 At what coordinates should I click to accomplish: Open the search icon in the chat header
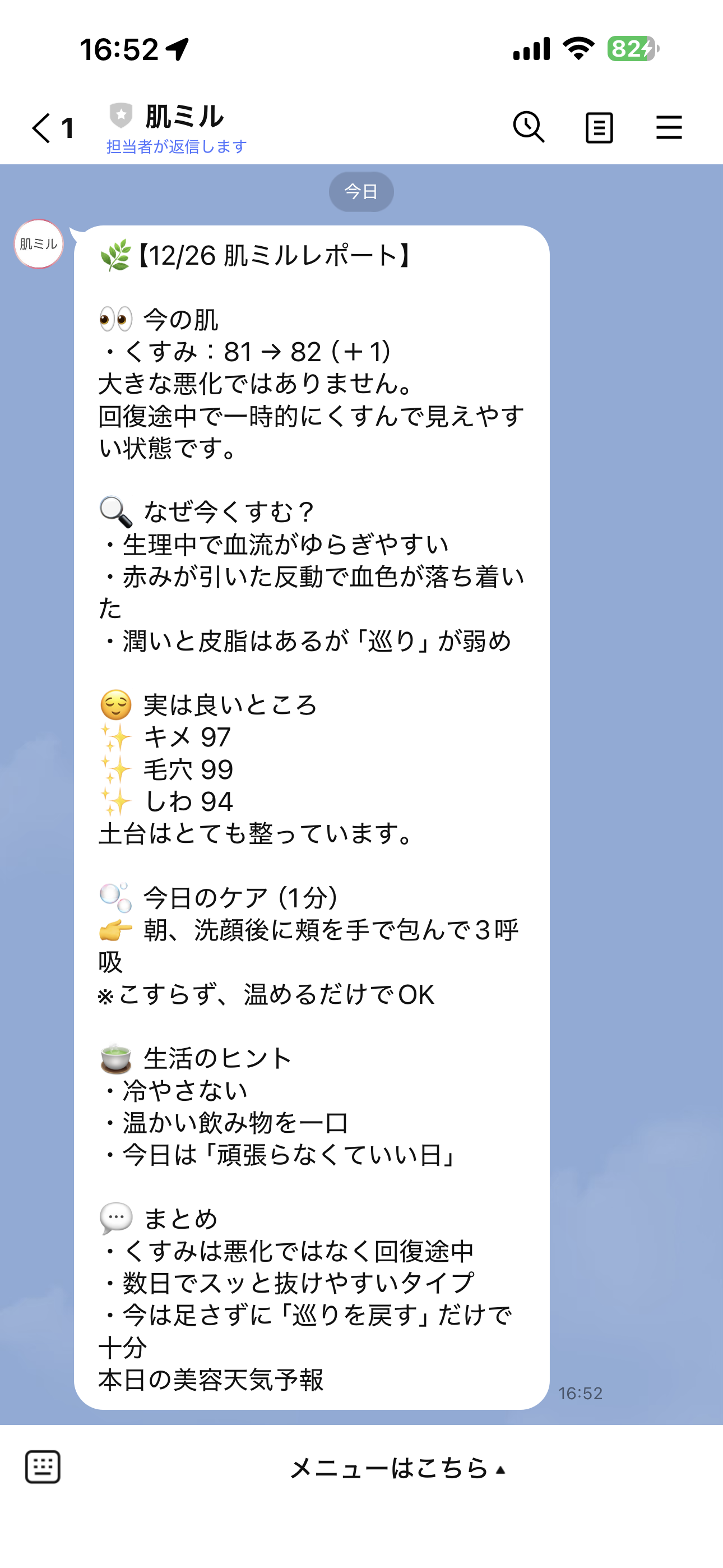[529, 127]
